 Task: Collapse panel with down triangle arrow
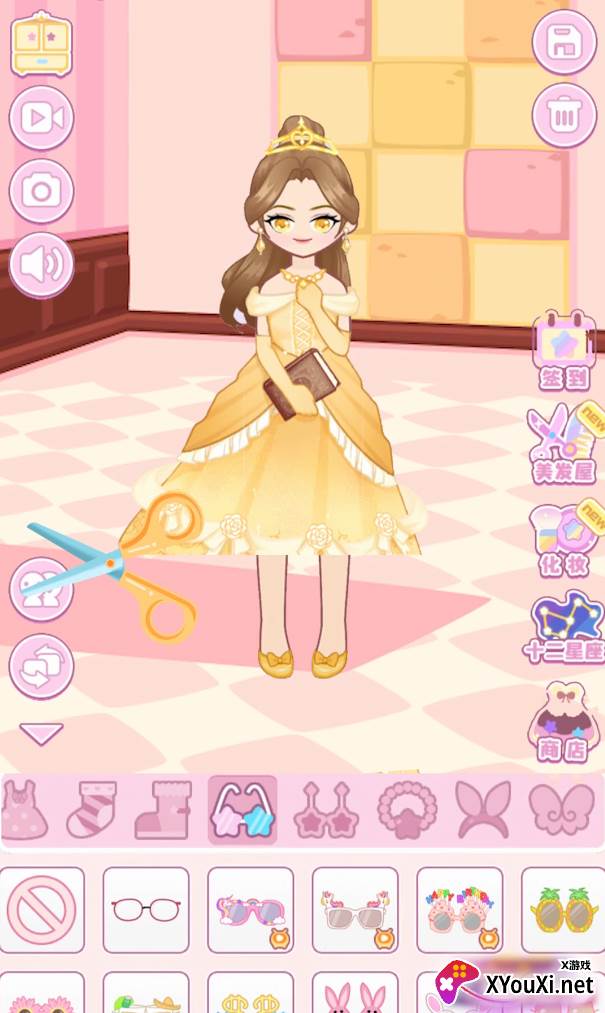[41, 734]
